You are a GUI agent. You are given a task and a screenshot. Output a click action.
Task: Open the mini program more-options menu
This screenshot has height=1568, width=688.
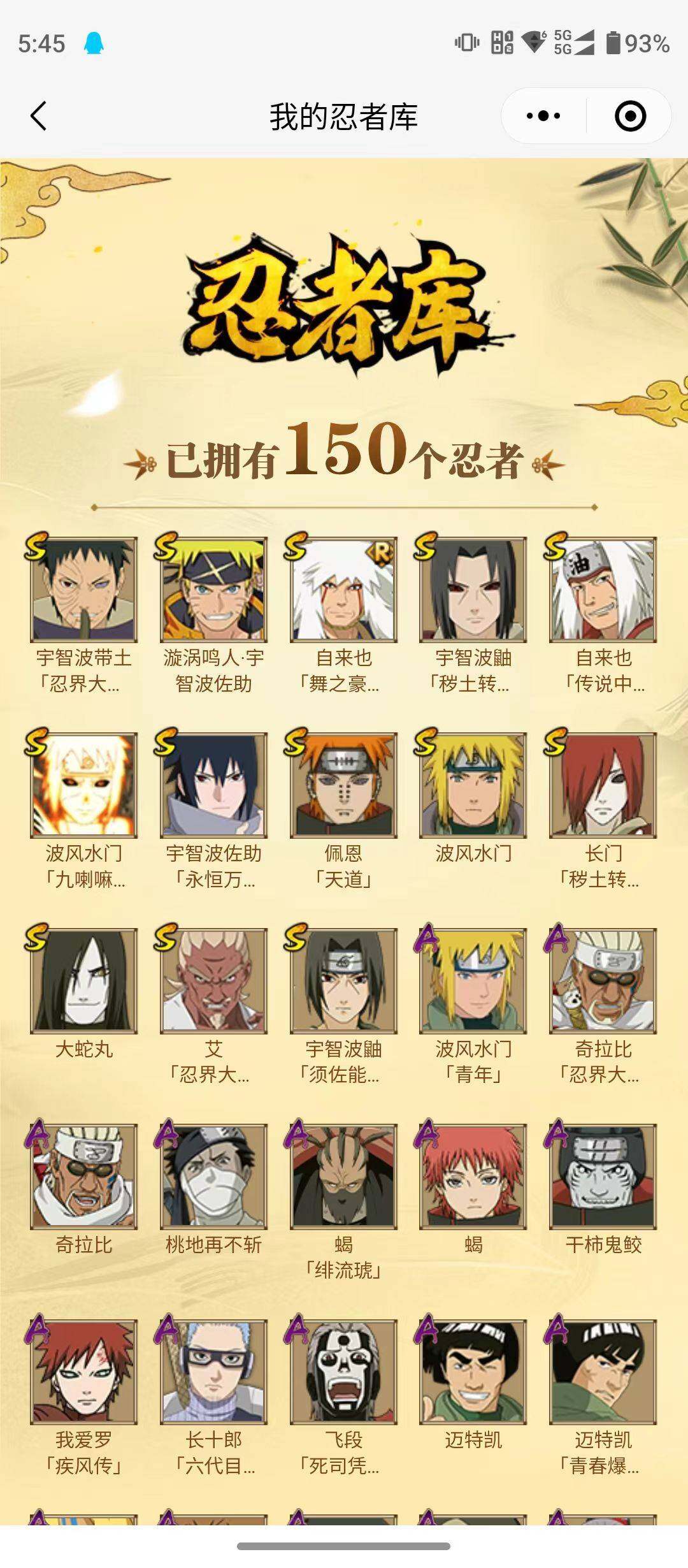click(x=543, y=116)
